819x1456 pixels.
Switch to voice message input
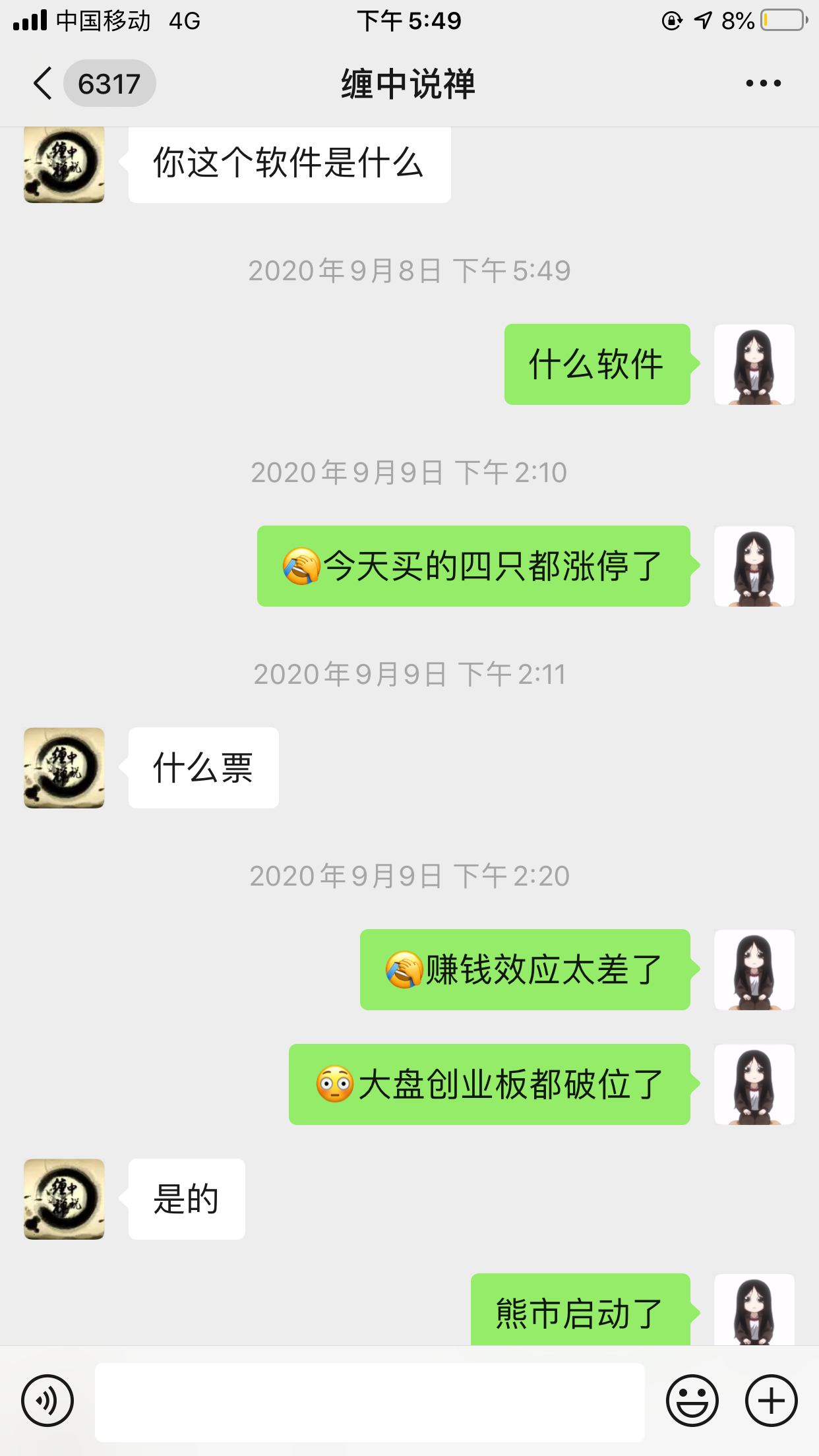pyautogui.click(x=47, y=1401)
